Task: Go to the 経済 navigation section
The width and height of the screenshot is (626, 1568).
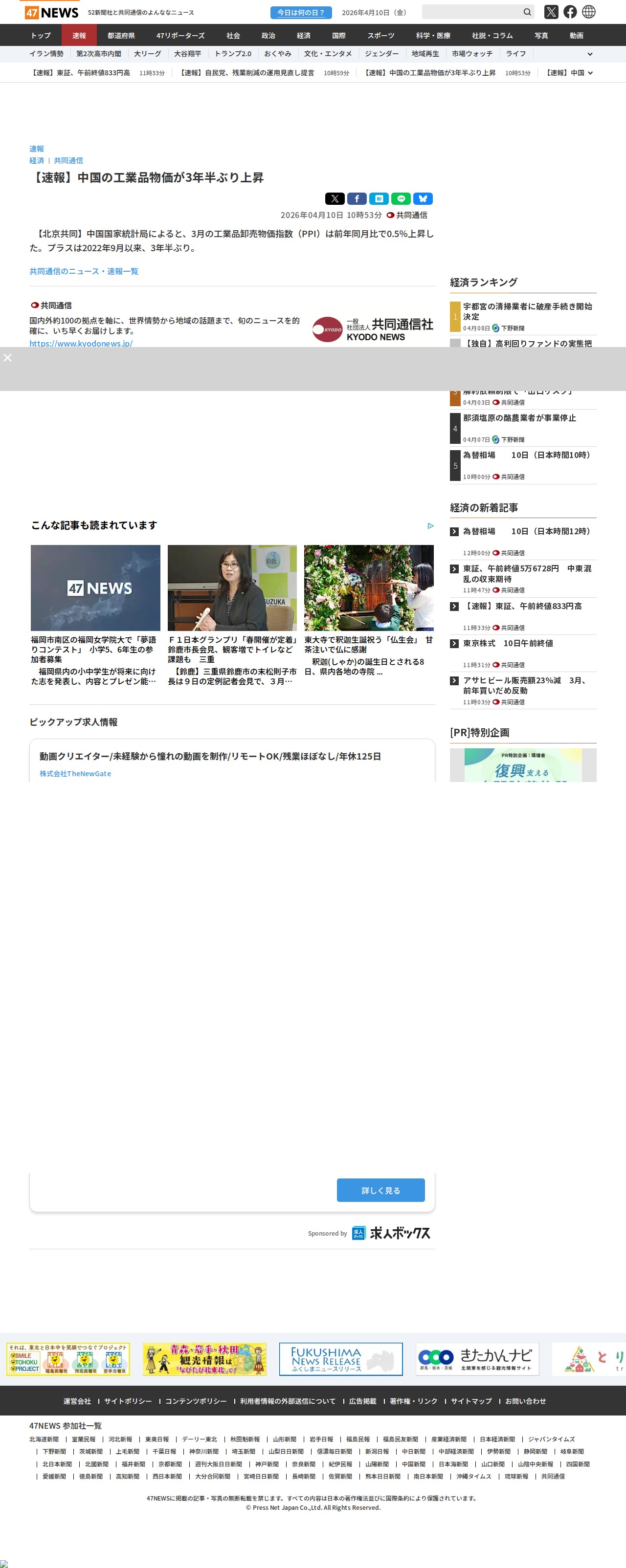Action: [x=303, y=36]
